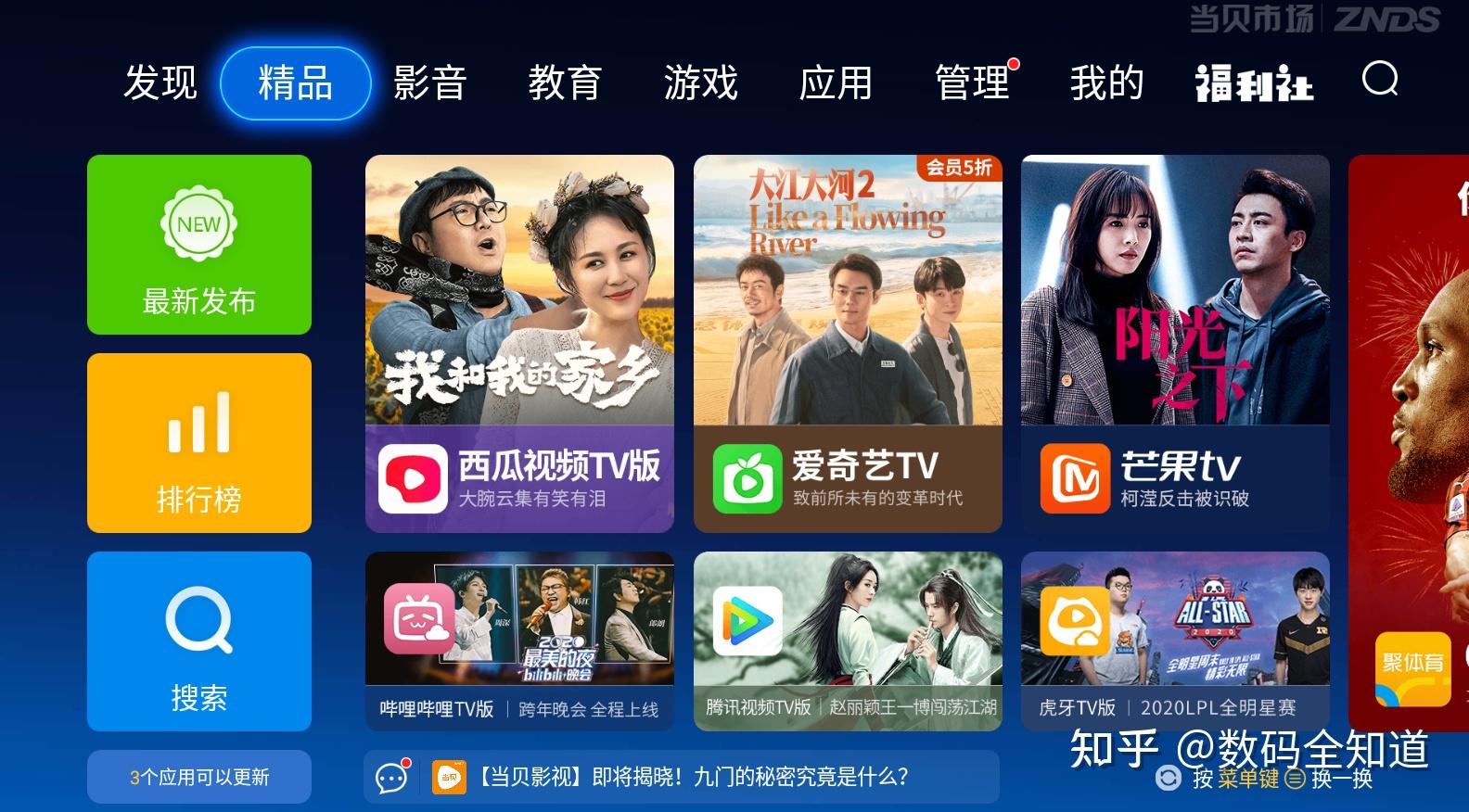
Task: Open the 西瓜视频TV版 card
Action: [x=519, y=344]
